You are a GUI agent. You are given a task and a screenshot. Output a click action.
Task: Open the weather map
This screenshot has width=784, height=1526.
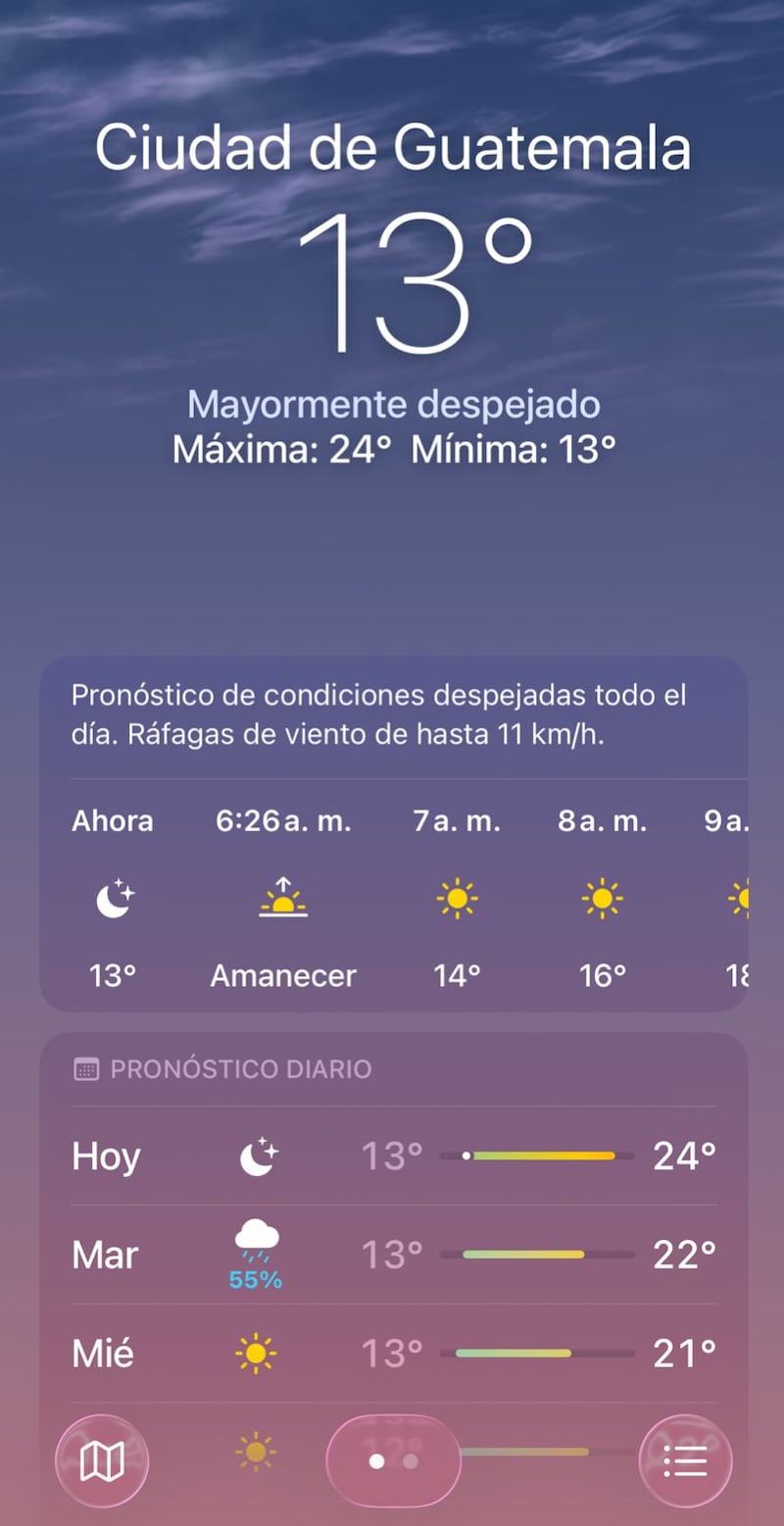[102, 1461]
